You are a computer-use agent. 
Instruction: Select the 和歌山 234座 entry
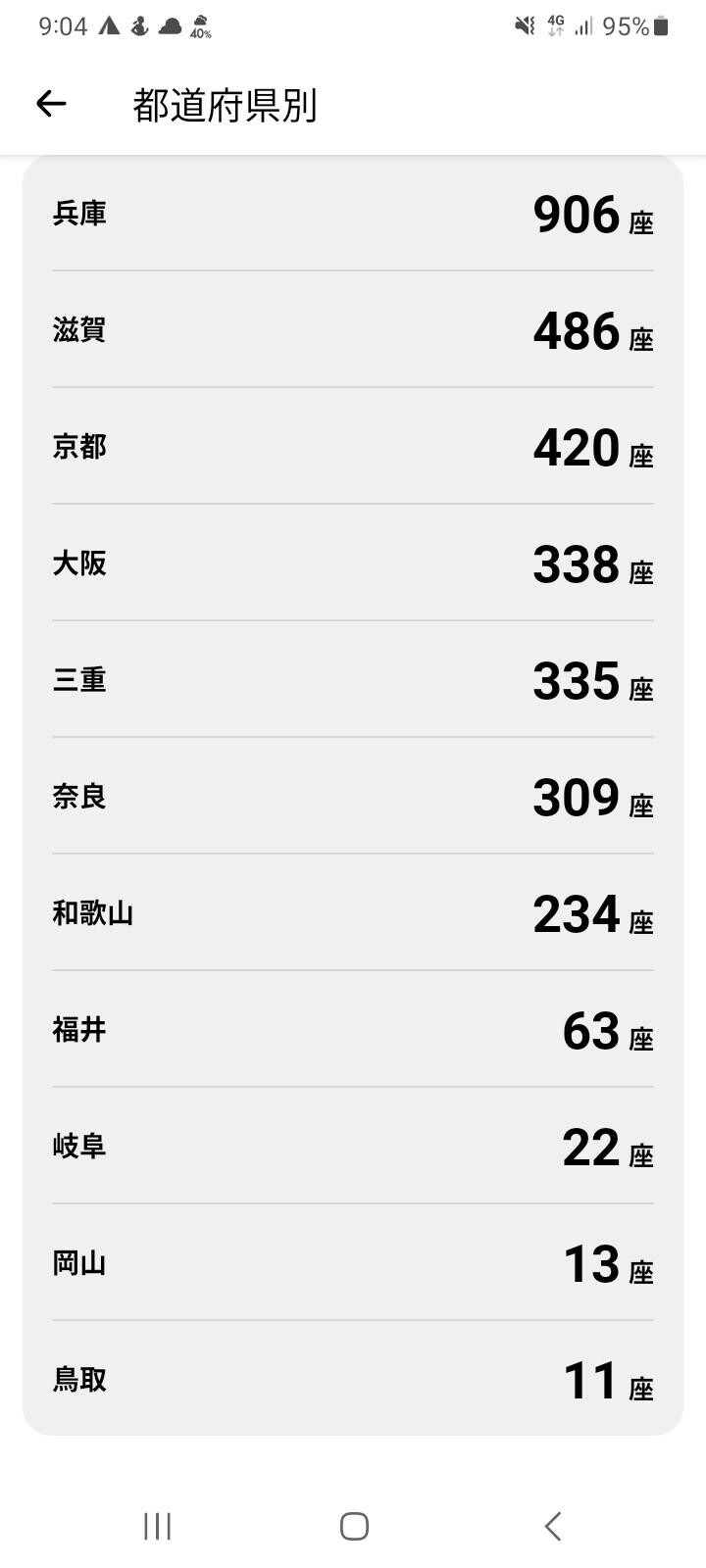(353, 913)
